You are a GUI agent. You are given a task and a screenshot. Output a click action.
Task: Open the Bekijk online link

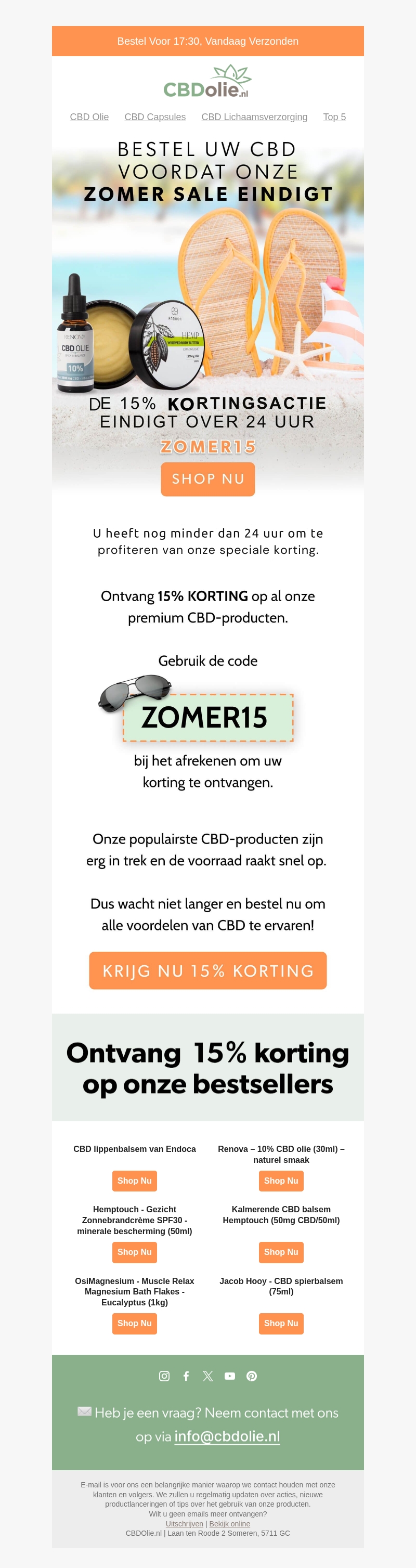coord(230,1524)
